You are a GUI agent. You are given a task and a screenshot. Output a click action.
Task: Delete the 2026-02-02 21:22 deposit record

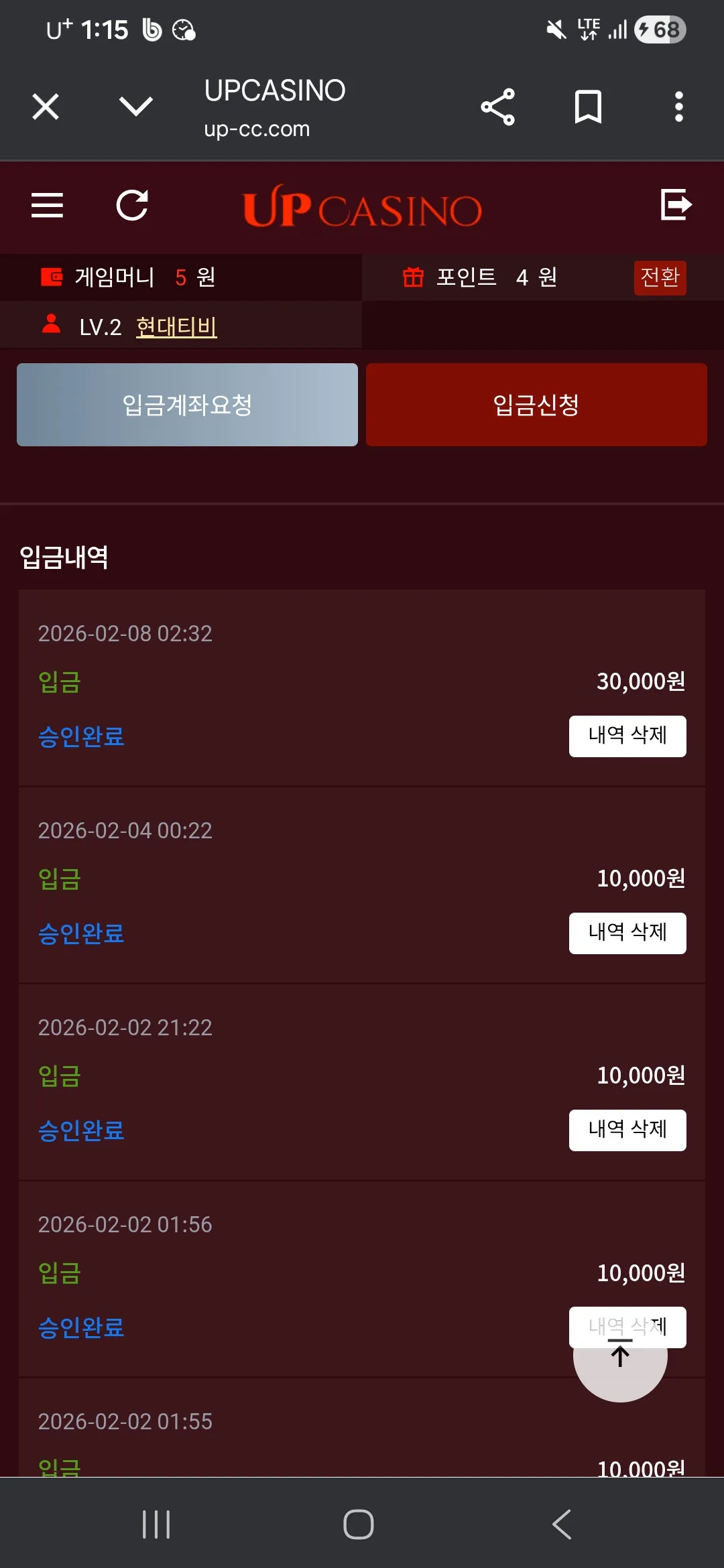[x=627, y=1130]
